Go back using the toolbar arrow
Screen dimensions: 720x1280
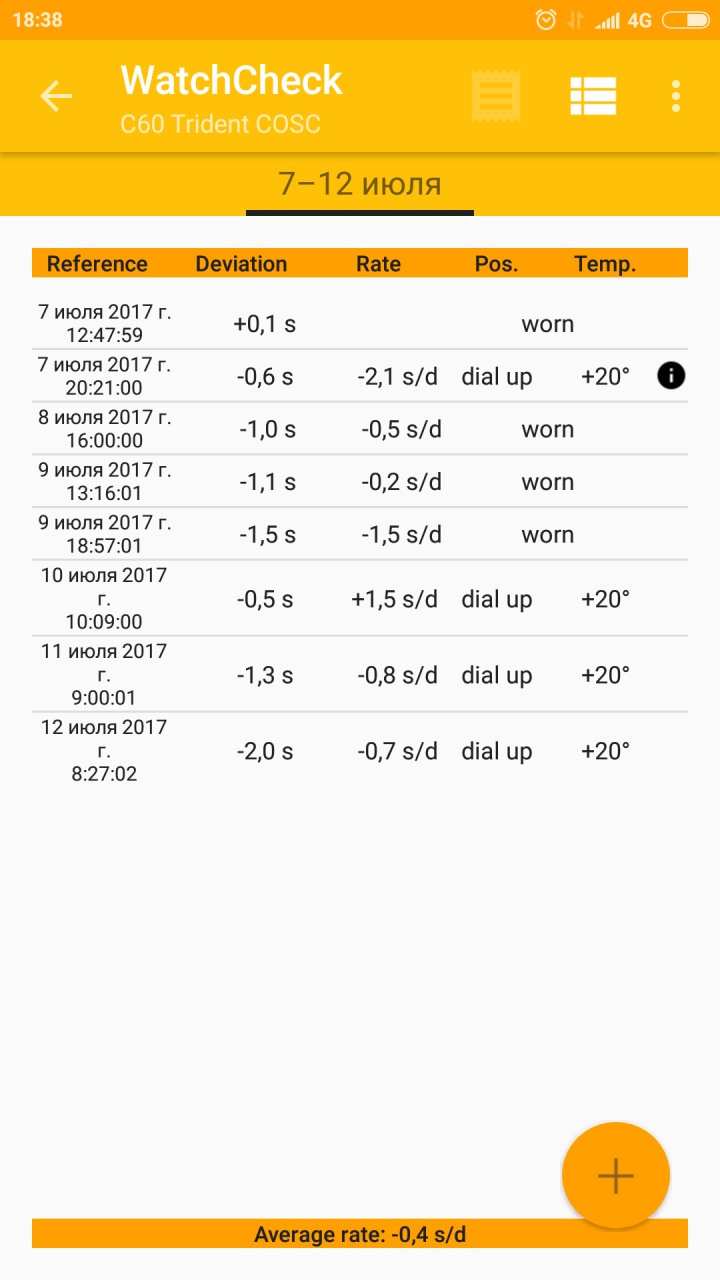pos(56,96)
